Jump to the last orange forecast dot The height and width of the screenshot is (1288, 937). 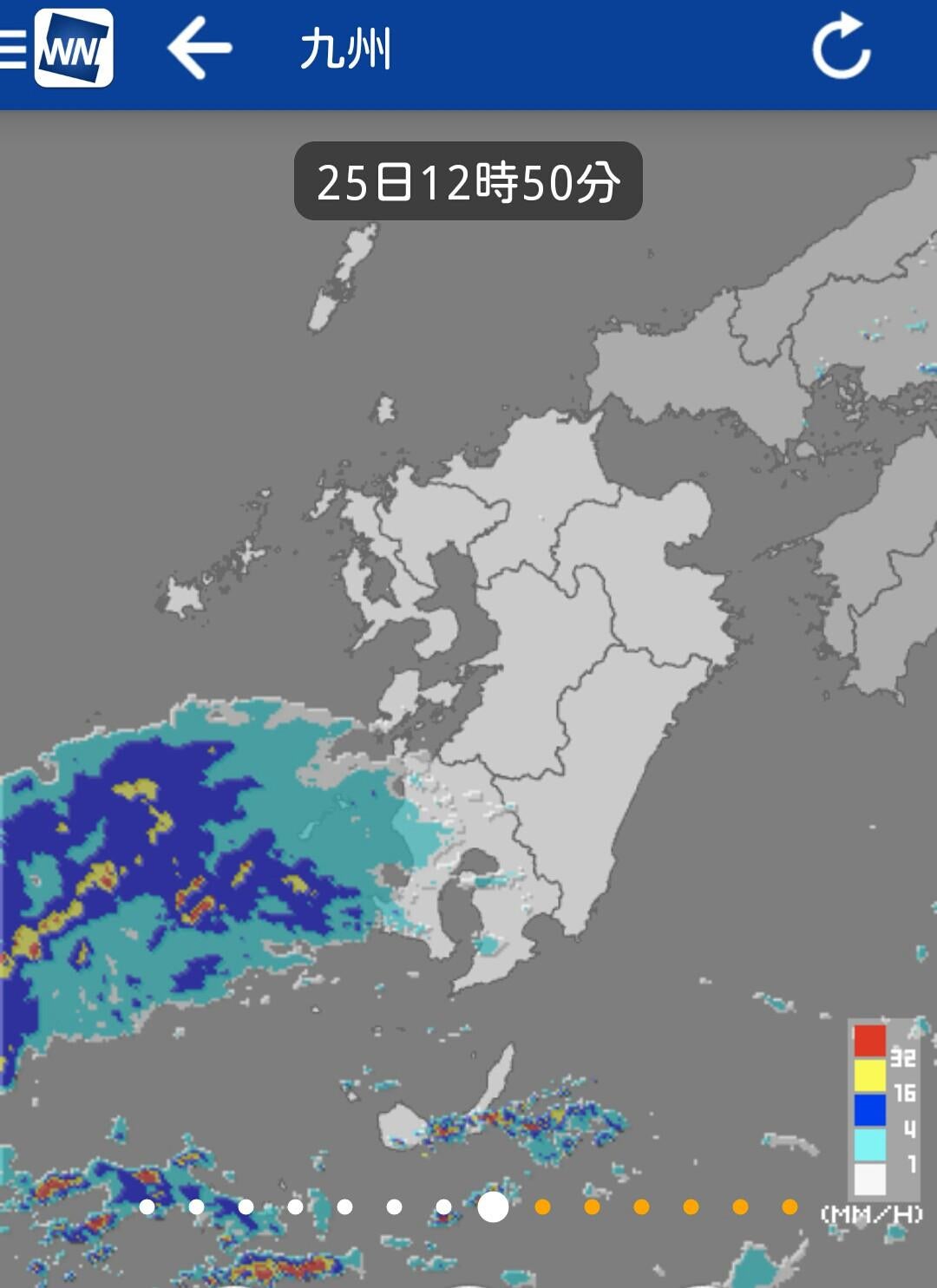(790, 1206)
